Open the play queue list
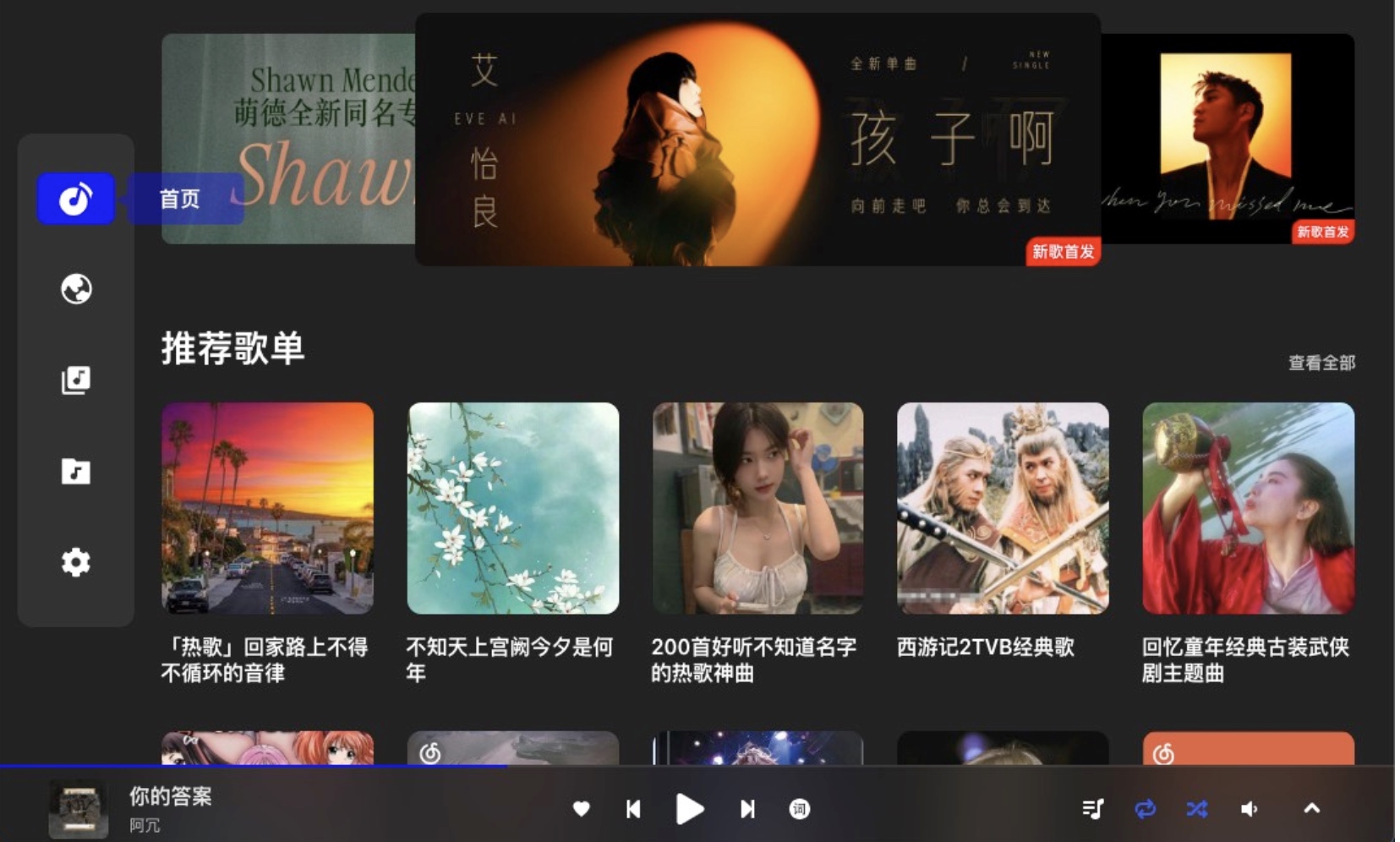Screen dimensions: 1400x842 coord(1092,809)
